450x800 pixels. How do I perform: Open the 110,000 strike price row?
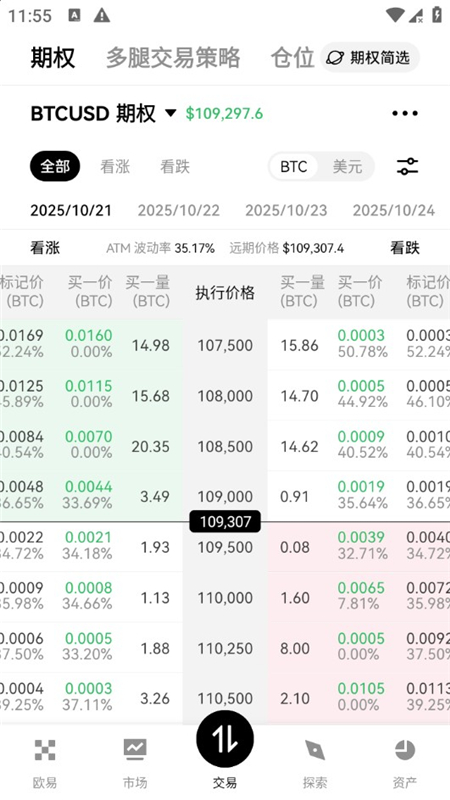click(x=225, y=597)
